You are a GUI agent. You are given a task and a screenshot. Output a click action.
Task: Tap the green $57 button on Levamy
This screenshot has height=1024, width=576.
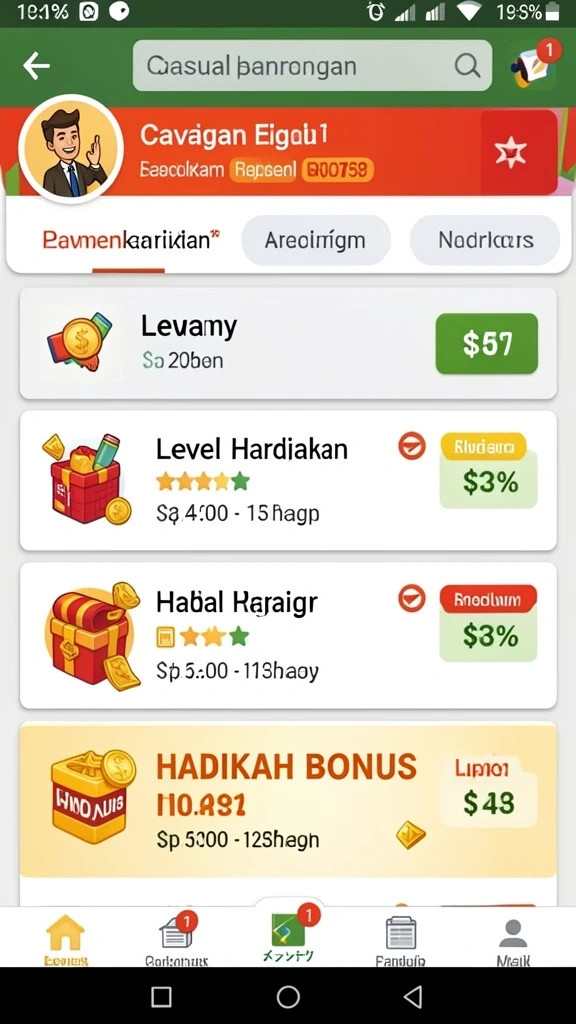pyautogui.click(x=487, y=344)
